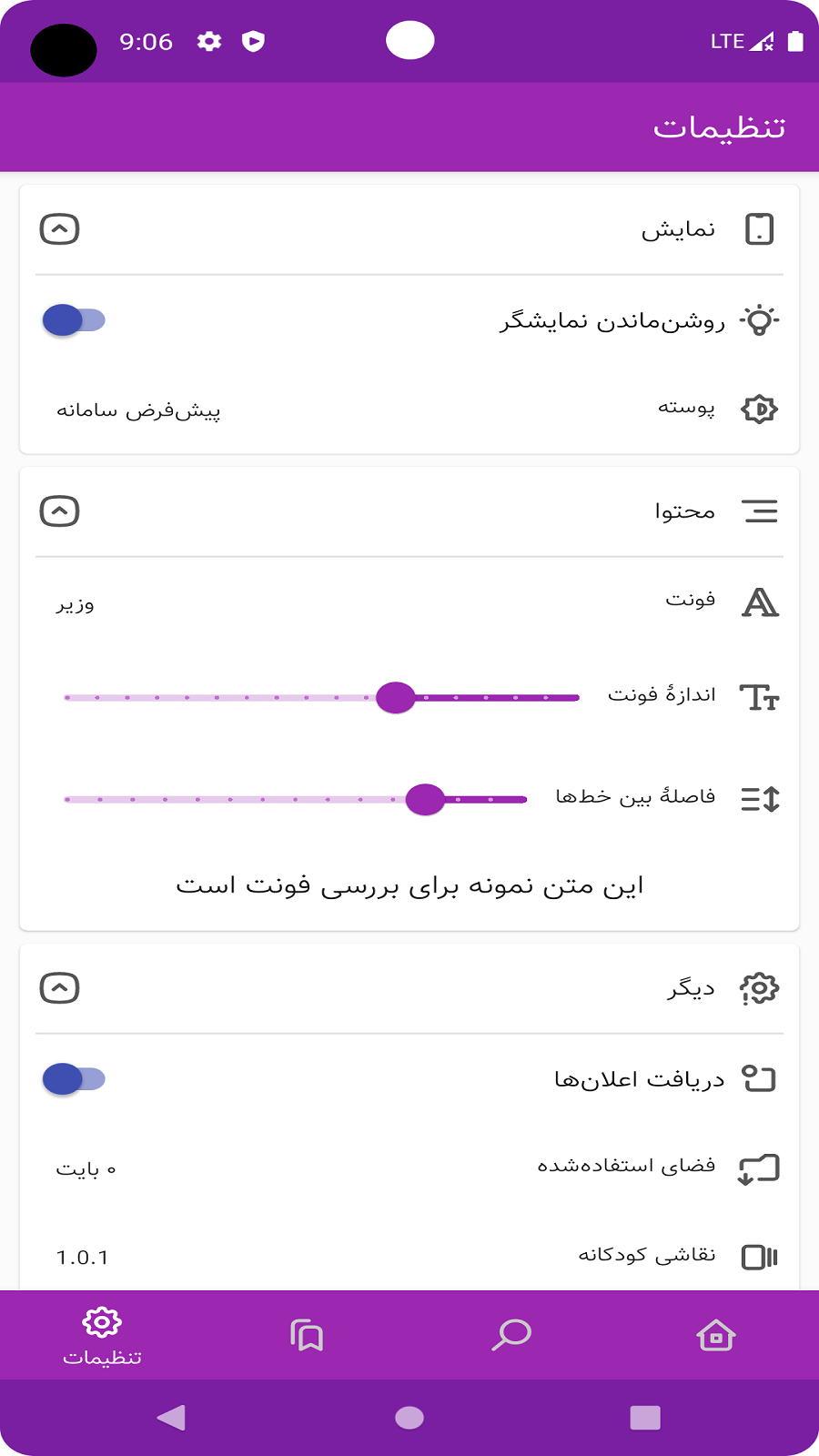Open font picker showing وزیر
The width and height of the screenshot is (819, 1456).
tap(409, 601)
